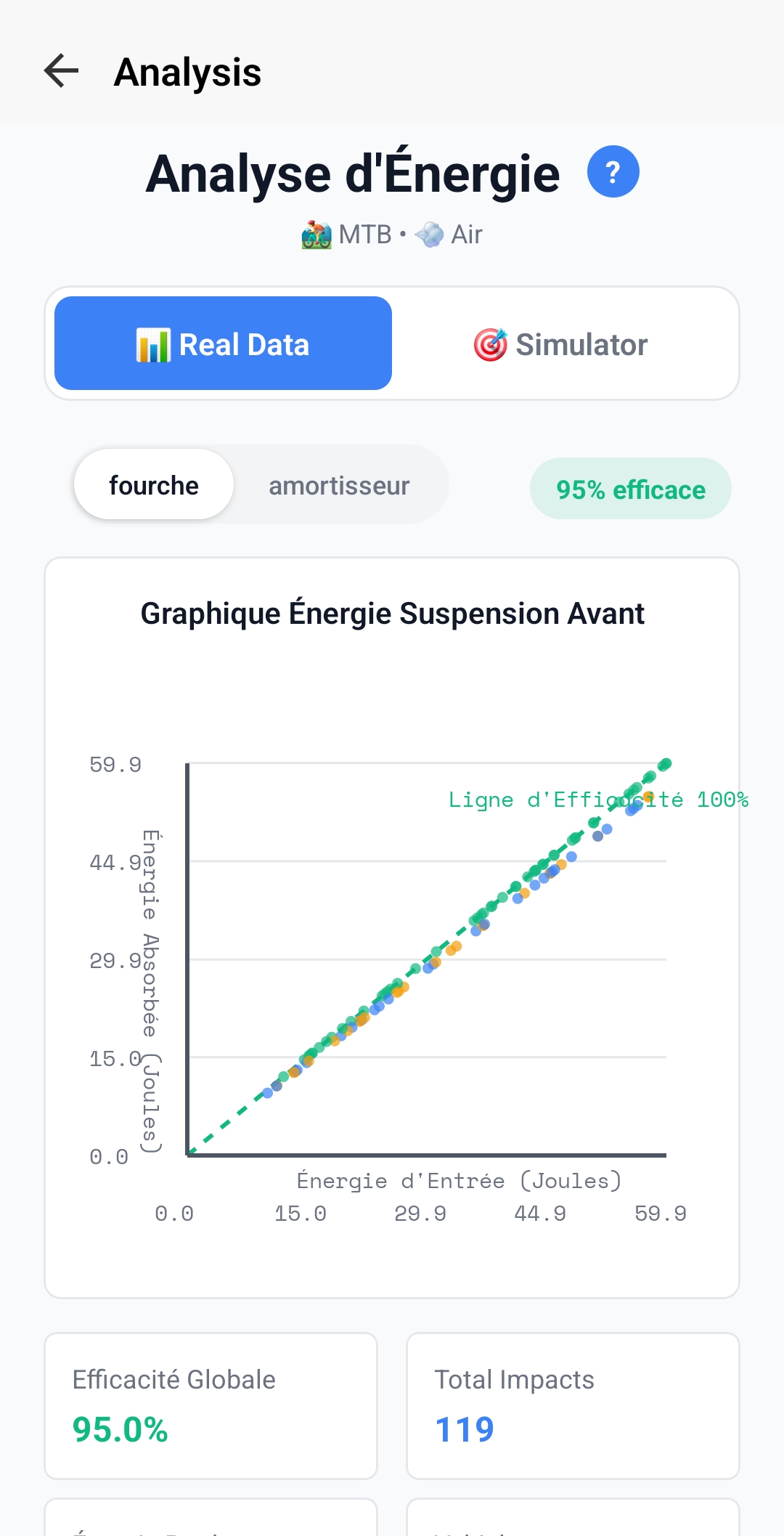The image size is (784, 1536).
Task: Go back from Analysis screen
Action: click(x=61, y=71)
